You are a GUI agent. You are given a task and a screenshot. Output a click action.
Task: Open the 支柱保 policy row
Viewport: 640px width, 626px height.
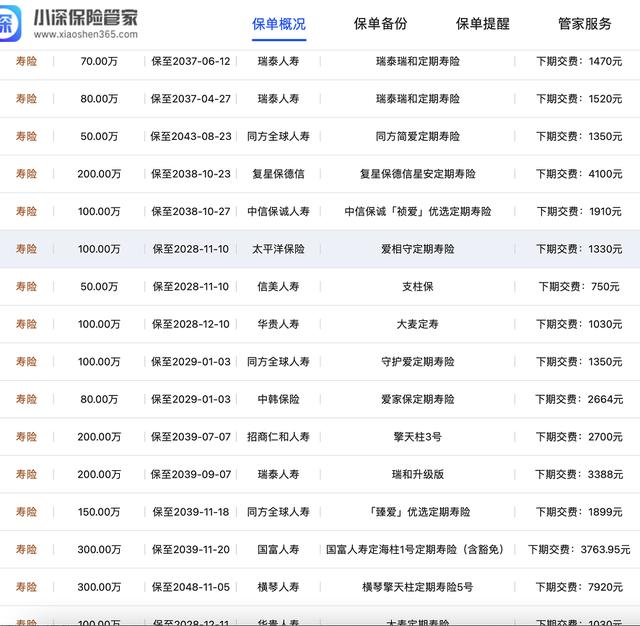click(x=418, y=287)
